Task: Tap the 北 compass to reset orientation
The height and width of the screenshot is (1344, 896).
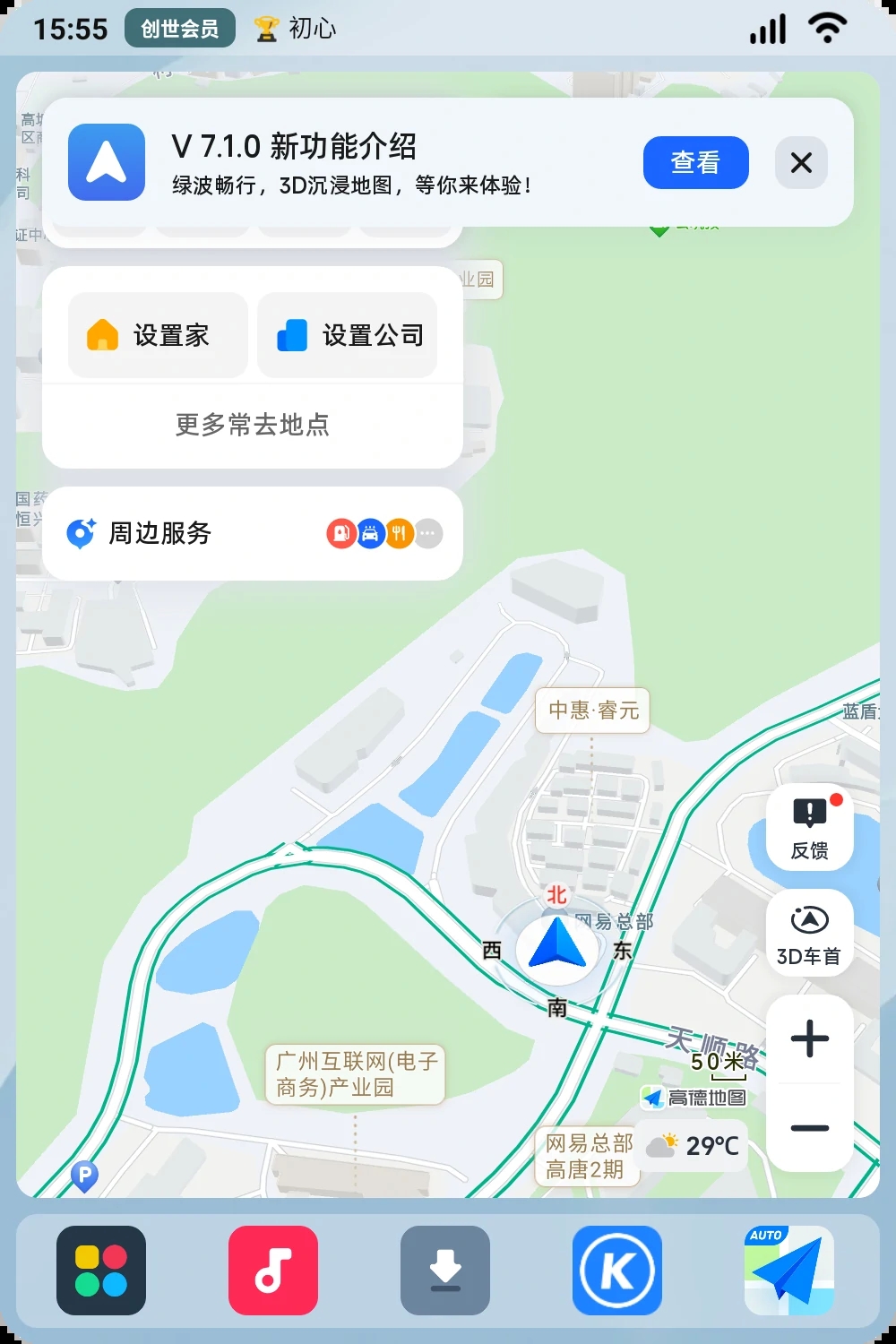Action: 556,894
